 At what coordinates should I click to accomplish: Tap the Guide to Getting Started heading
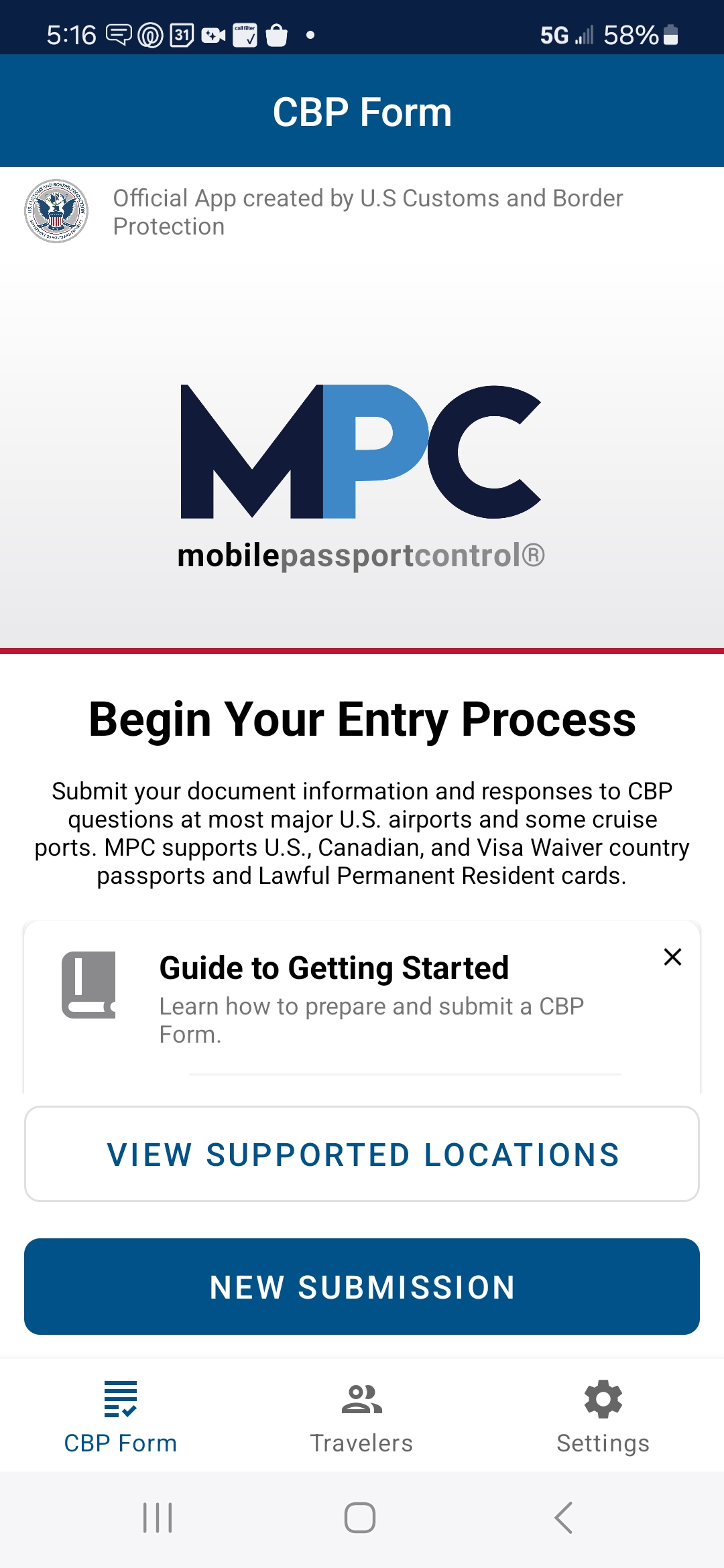[333, 967]
